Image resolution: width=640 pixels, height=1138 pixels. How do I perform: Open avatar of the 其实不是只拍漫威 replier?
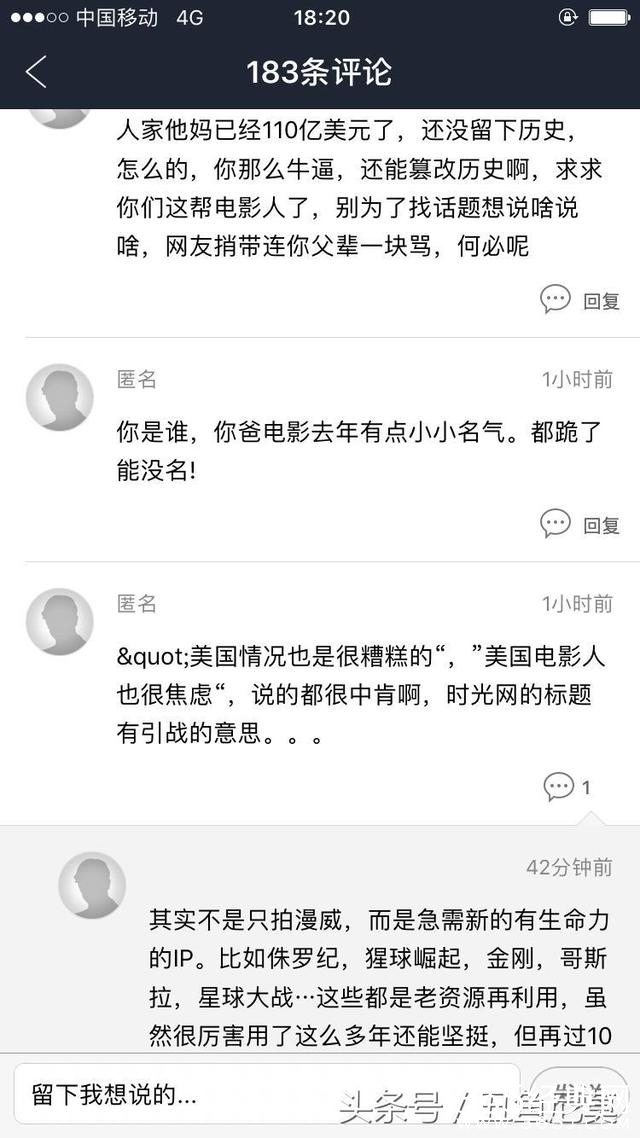(92, 885)
